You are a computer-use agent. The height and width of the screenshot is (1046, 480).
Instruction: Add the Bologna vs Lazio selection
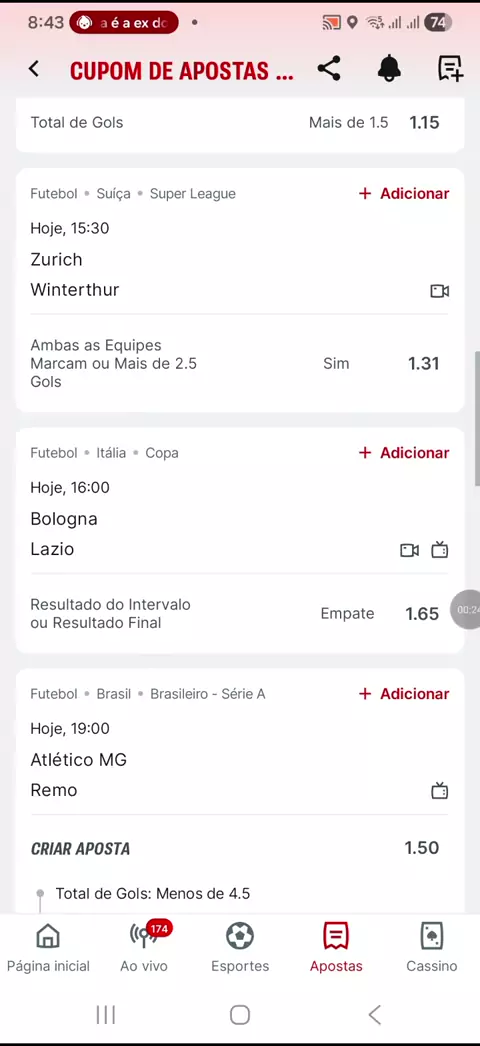coord(404,453)
